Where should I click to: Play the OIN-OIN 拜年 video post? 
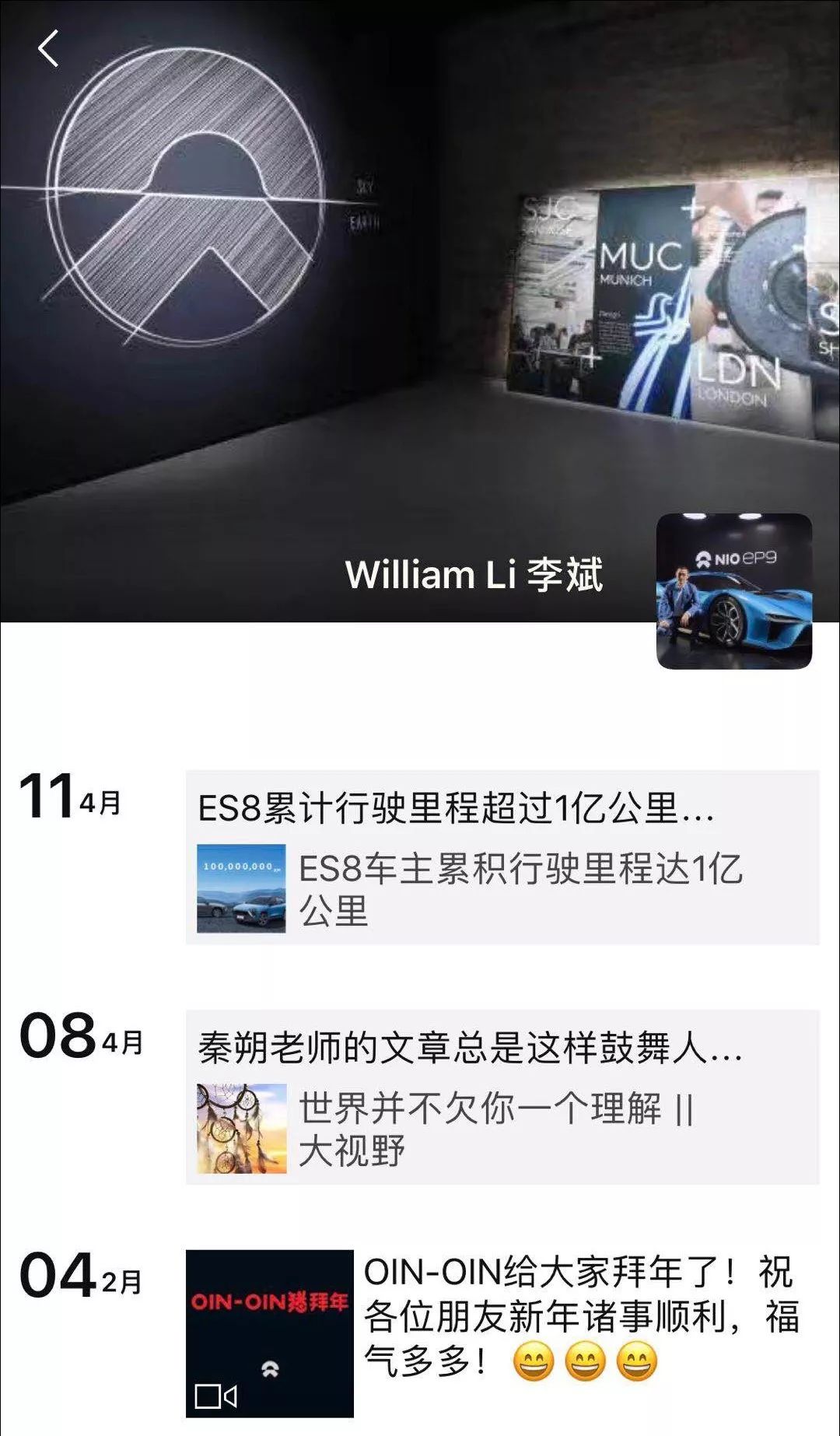(269, 1333)
